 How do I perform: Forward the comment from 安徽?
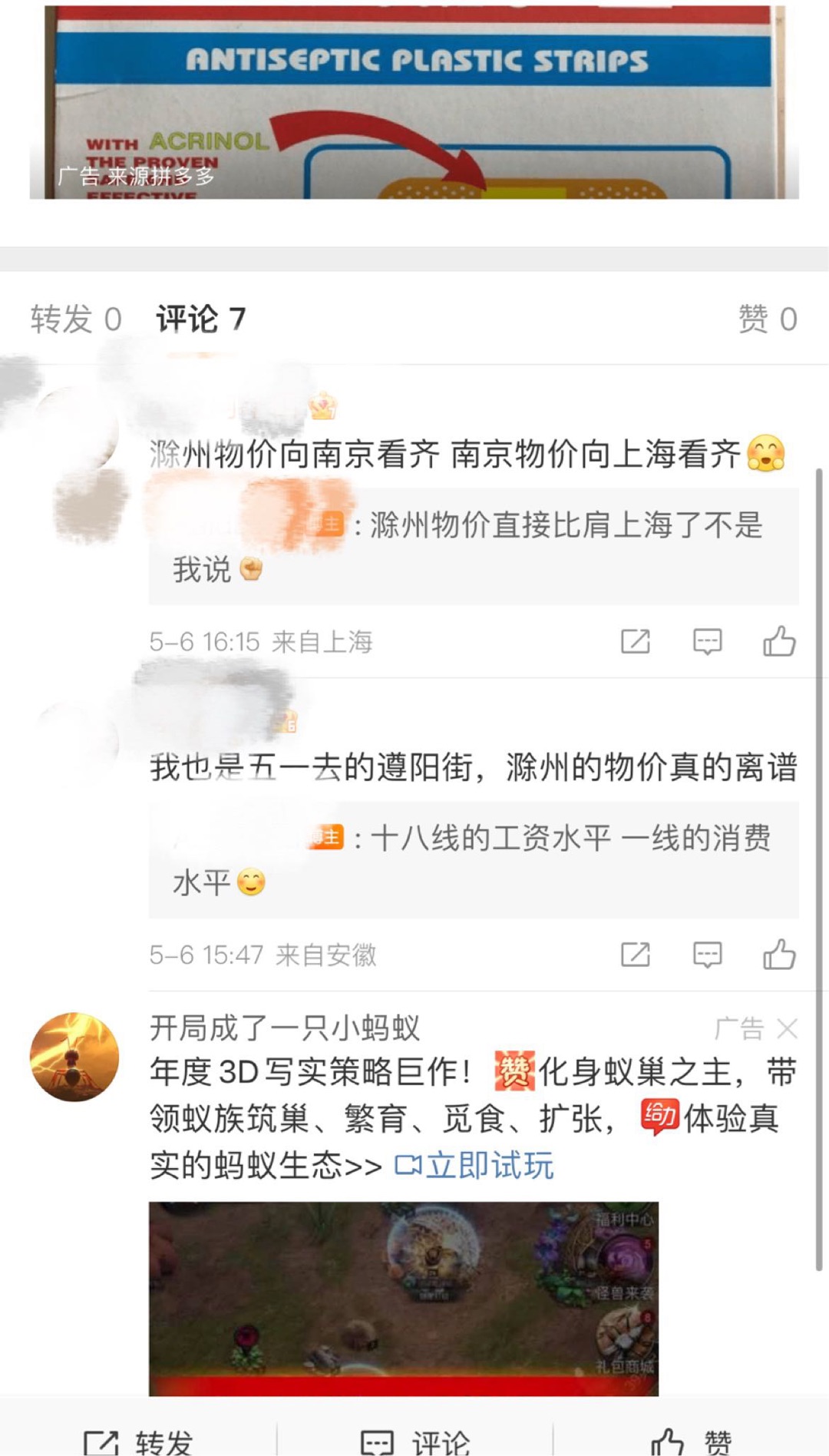636,955
